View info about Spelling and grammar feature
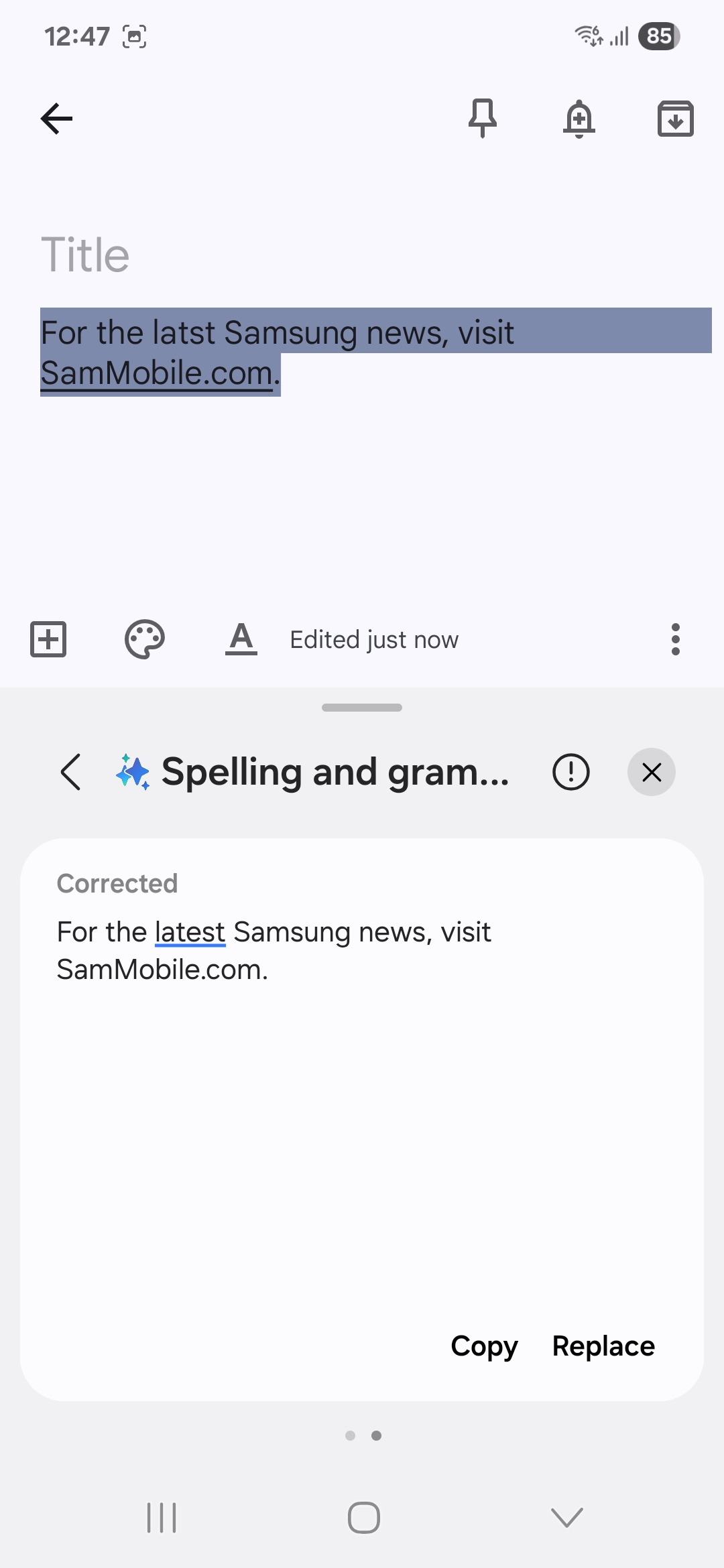The width and height of the screenshot is (724, 1568). pyautogui.click(x=570, y=772)
